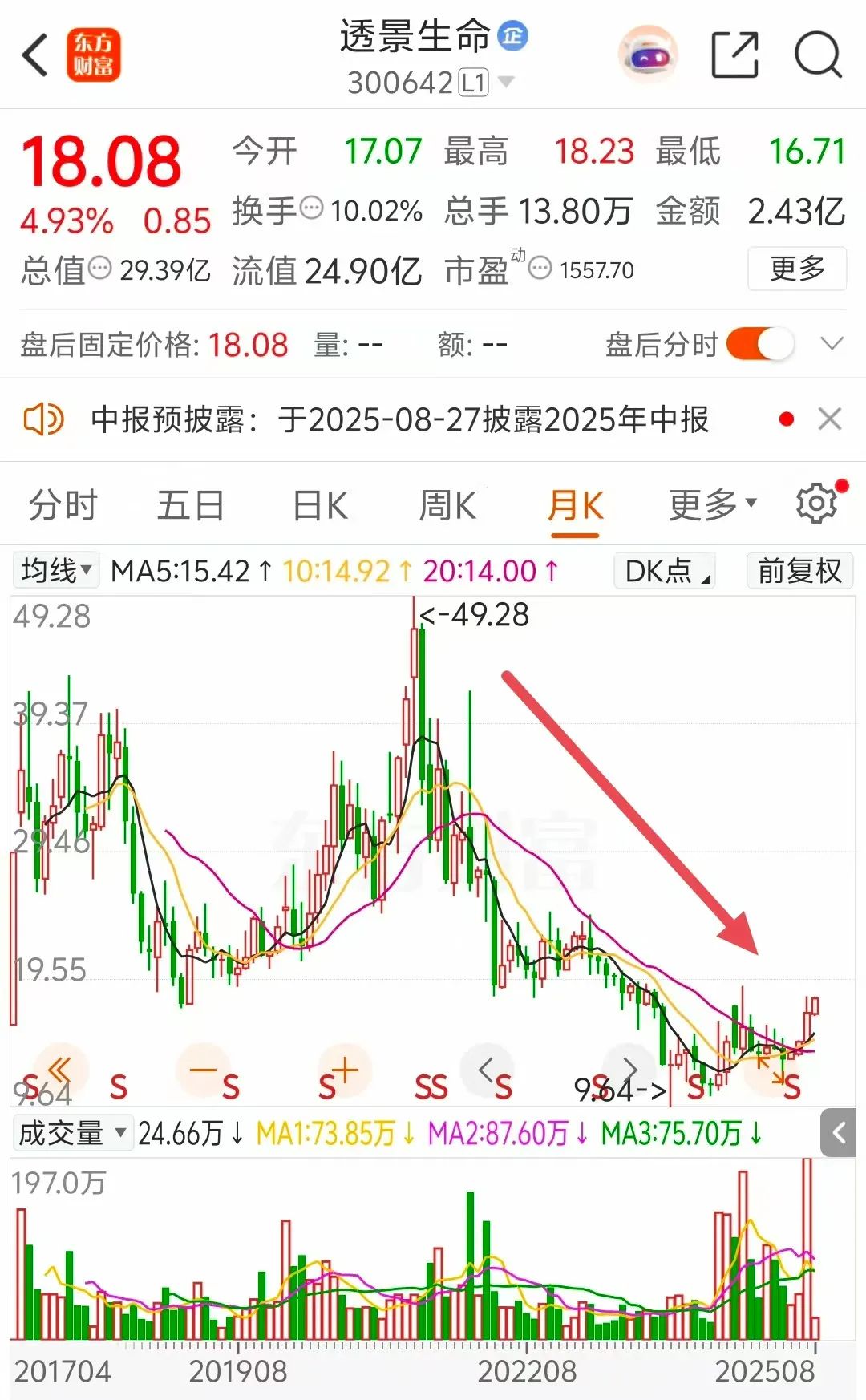Screen dimensions: 866x1400
Task: Expand the stock code 300642 dropdown
Action: 506,82
